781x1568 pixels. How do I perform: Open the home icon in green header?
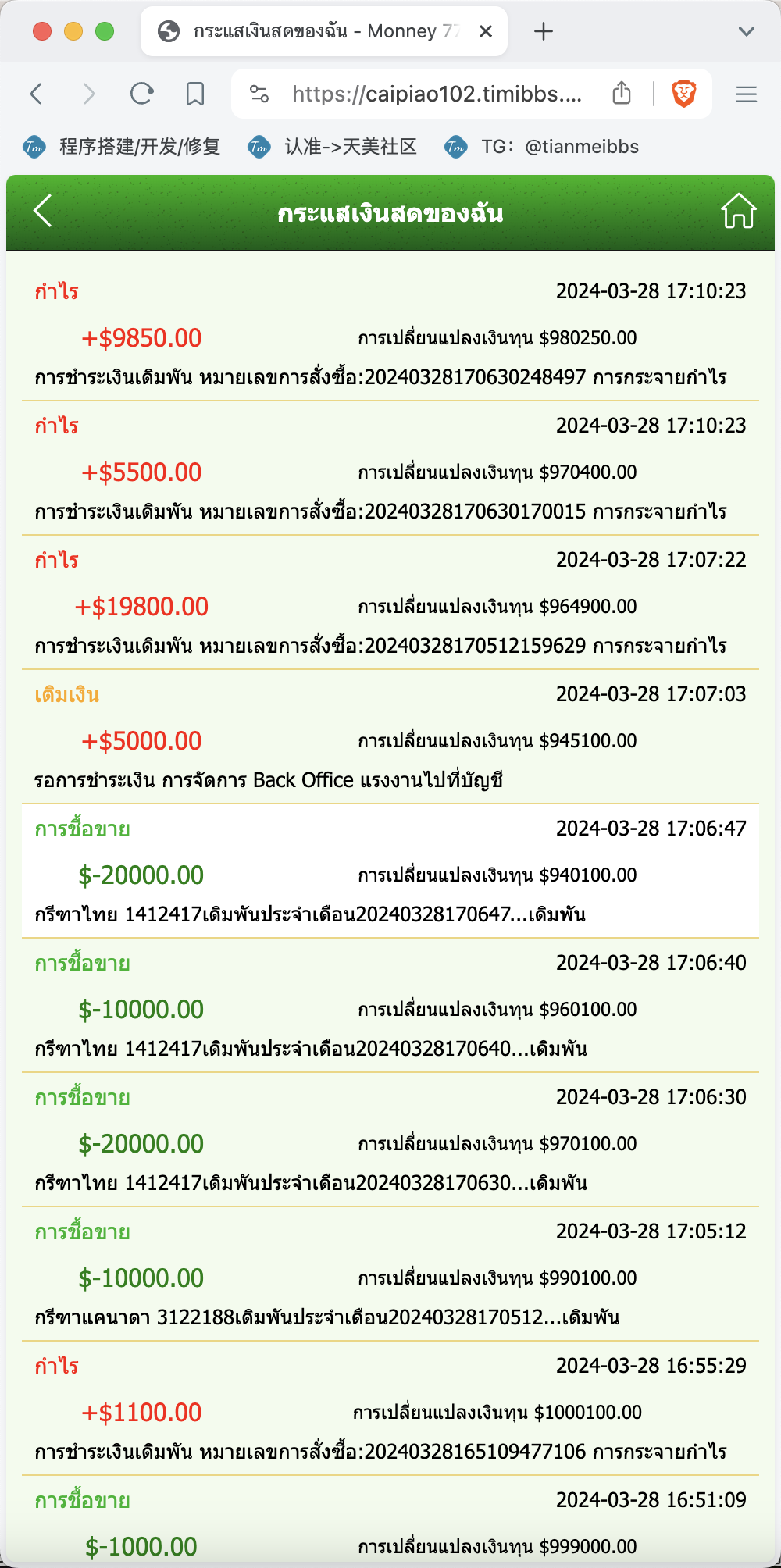click(738, 211)
